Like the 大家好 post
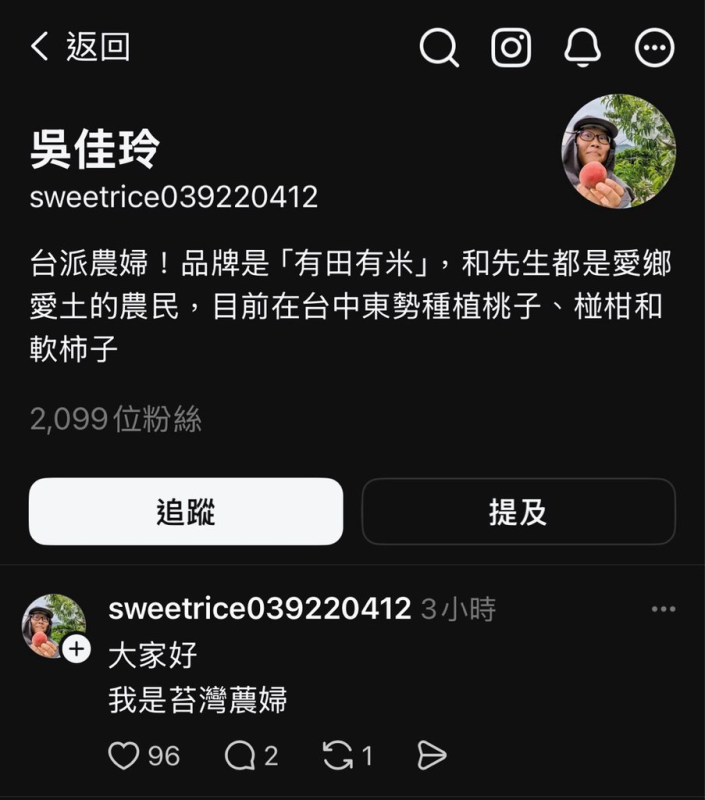 point(124,756)
